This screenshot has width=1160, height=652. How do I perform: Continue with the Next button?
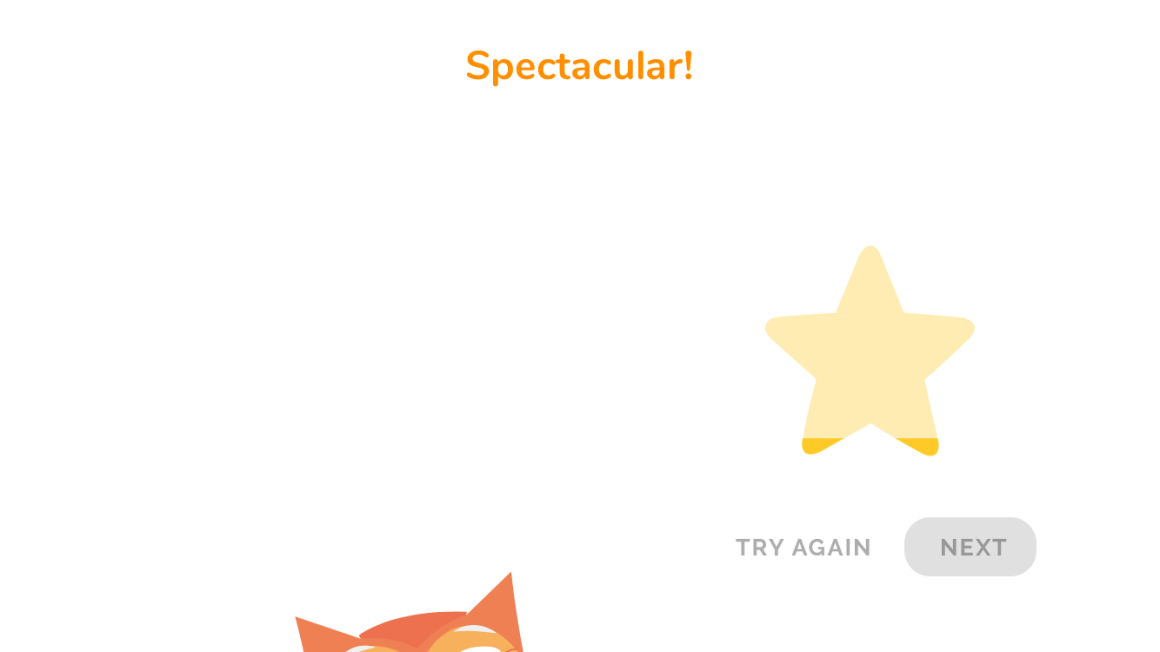pyautogui.click(x=970, y=547)
